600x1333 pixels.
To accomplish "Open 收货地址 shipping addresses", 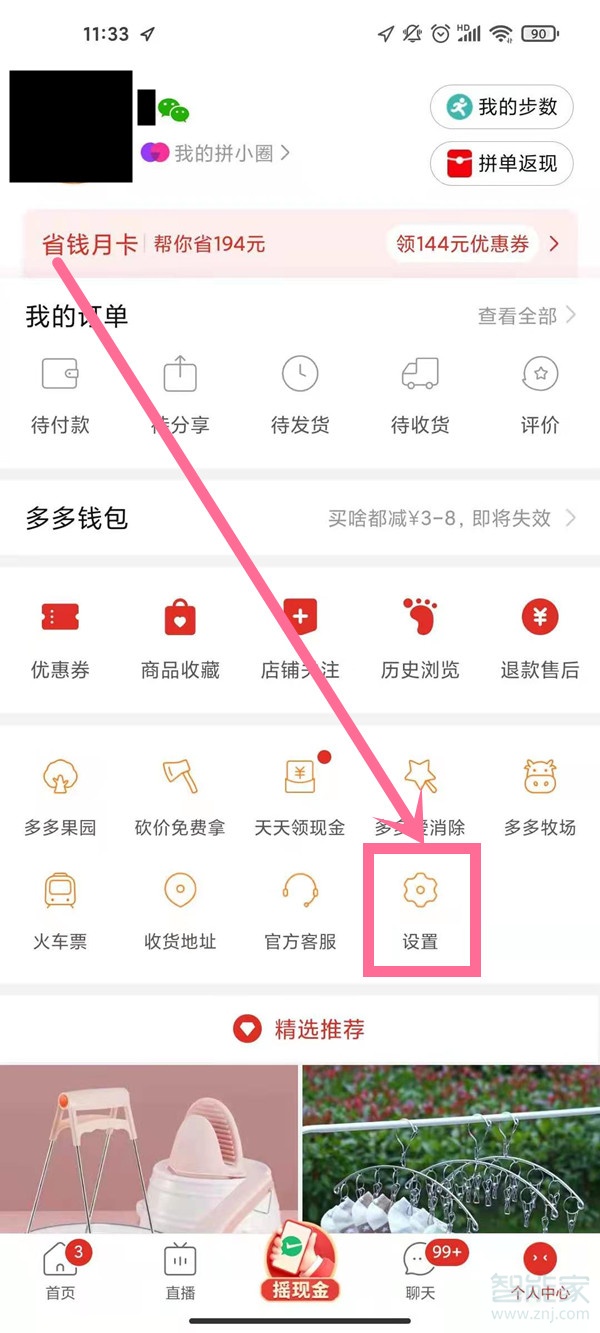I will (x=180, y=910).
